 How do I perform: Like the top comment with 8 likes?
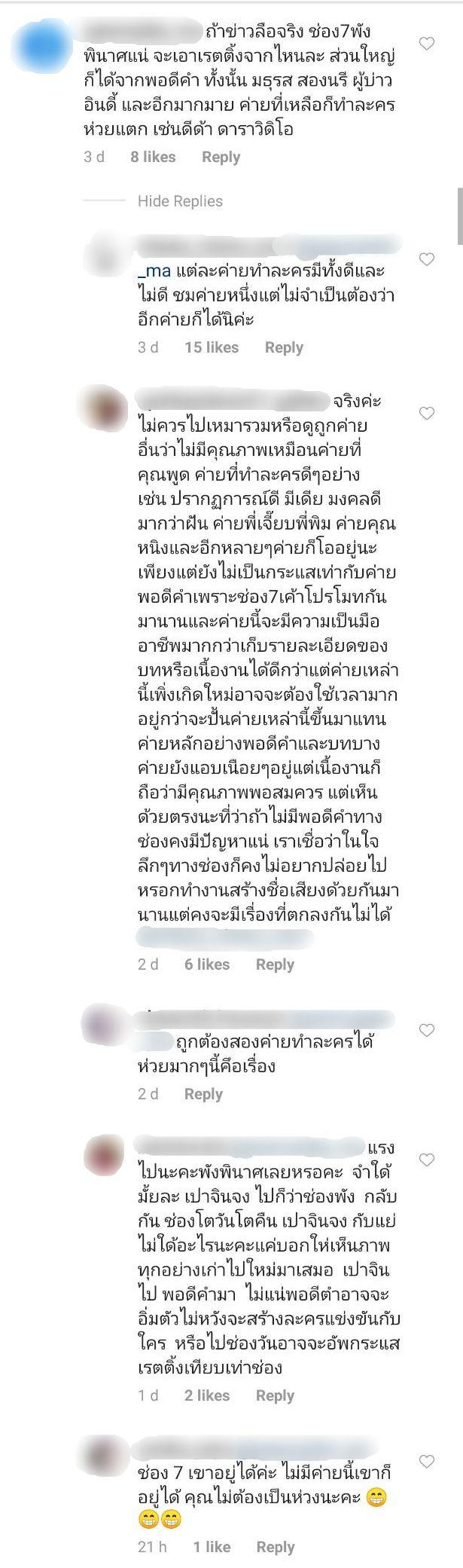pos(427,44)
